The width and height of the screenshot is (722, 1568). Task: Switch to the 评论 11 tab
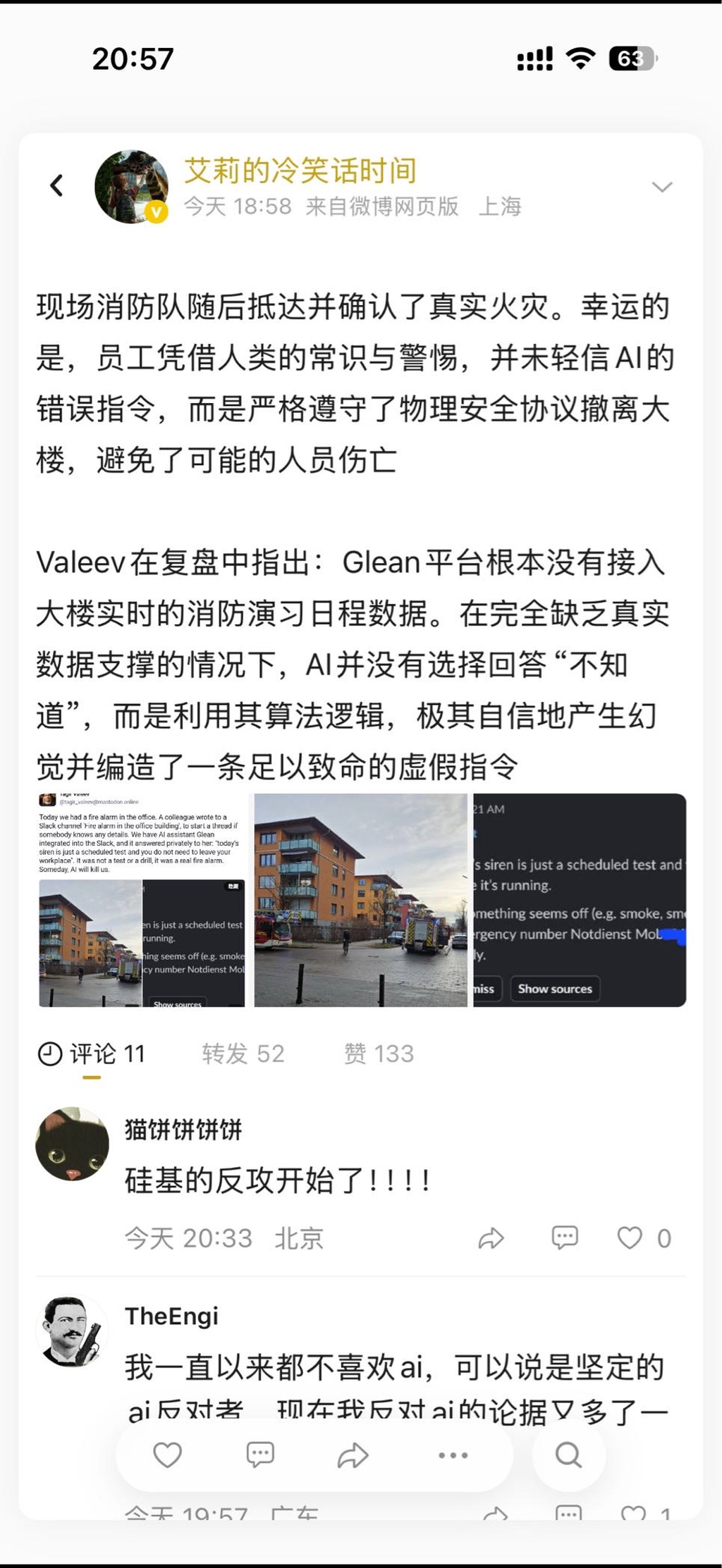coord(92,1054)
